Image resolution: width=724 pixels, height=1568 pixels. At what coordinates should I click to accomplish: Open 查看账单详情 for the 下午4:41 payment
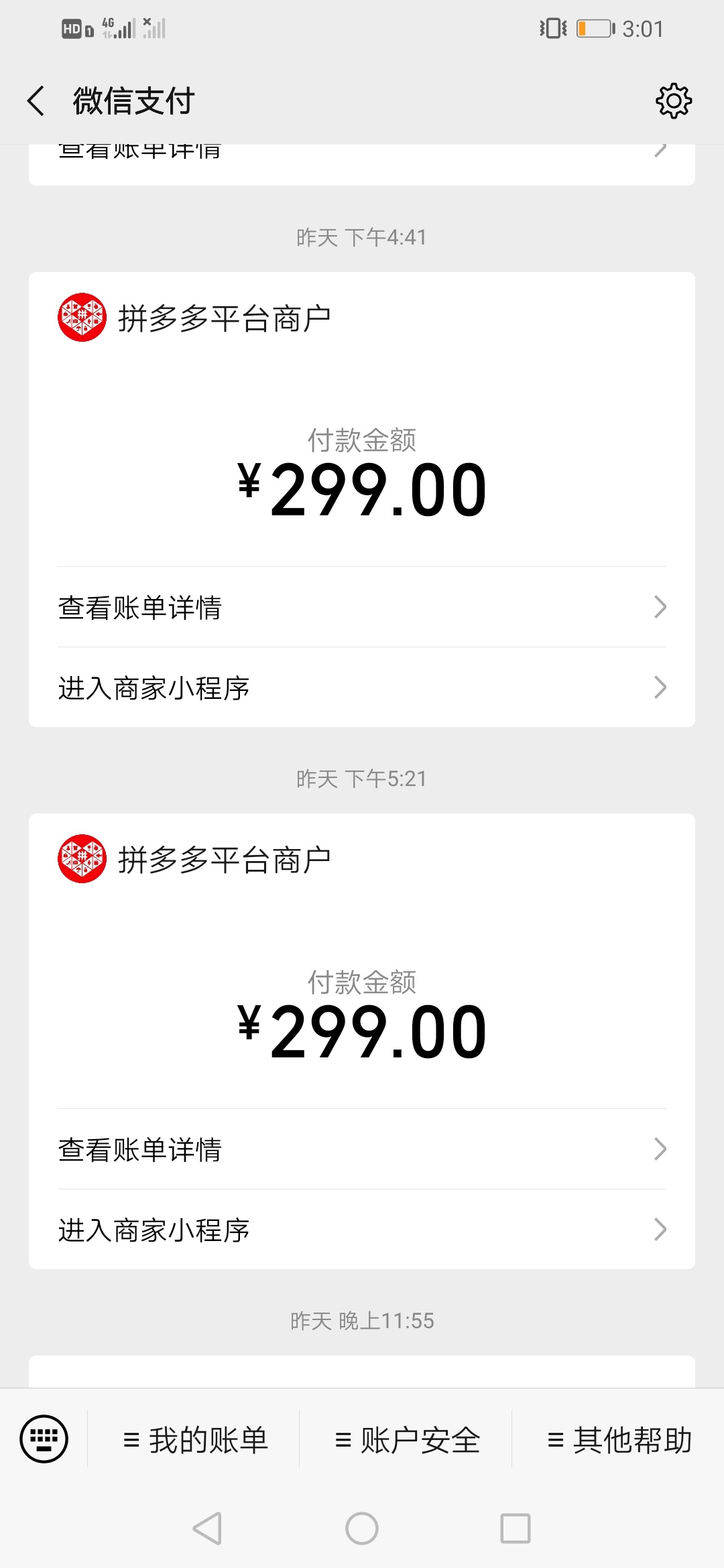coord(362,607)
